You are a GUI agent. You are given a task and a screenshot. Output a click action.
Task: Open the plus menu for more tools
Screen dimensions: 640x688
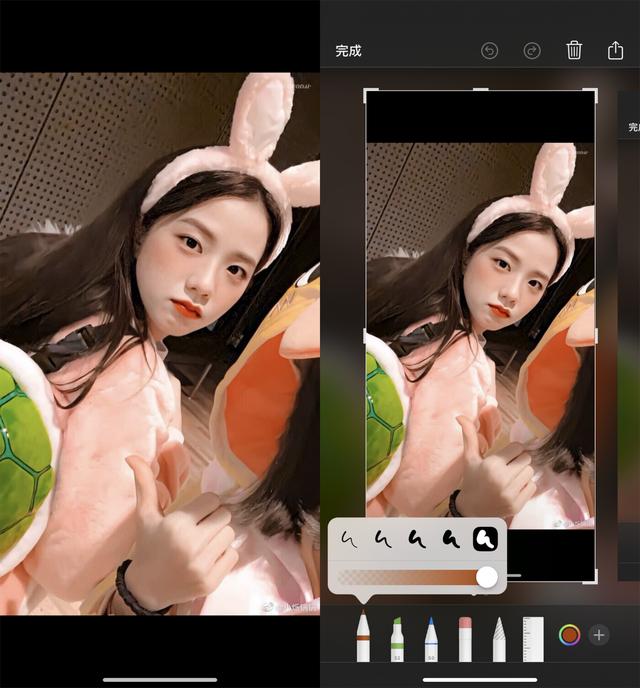pos(599,634)
